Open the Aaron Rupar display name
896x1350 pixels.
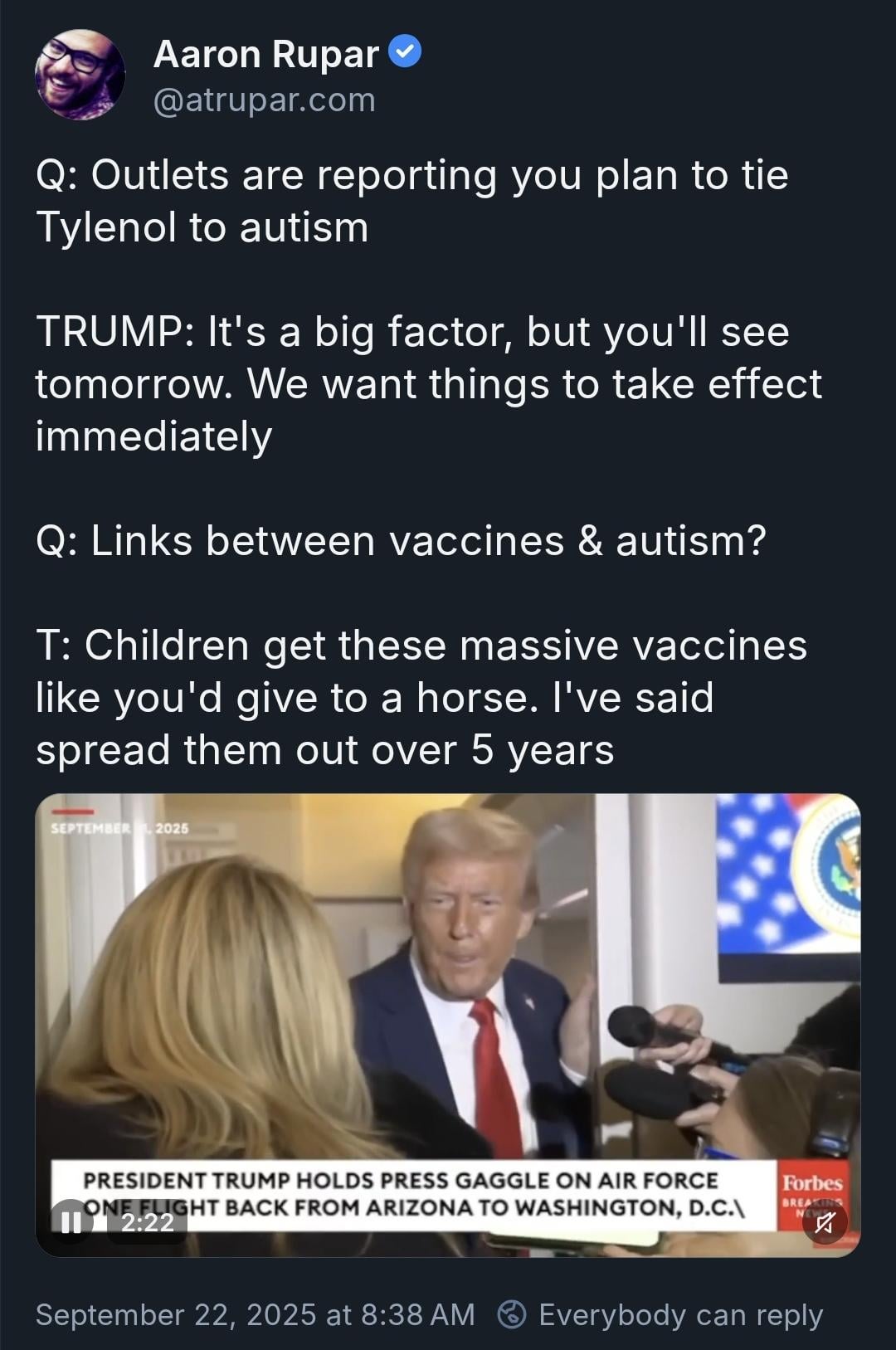click(x=266, y=55)
